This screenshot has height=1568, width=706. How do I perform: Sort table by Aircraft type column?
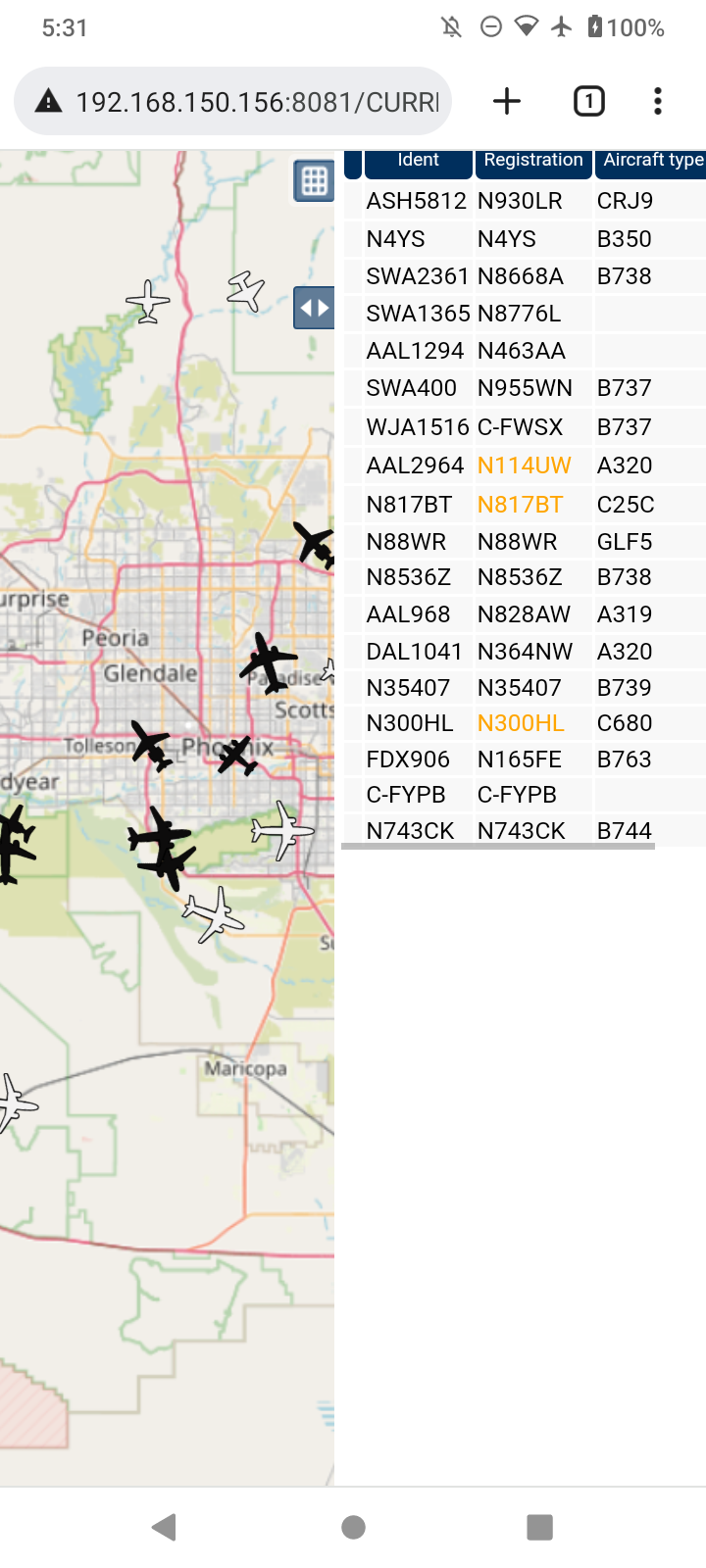(x=651, y=161)
